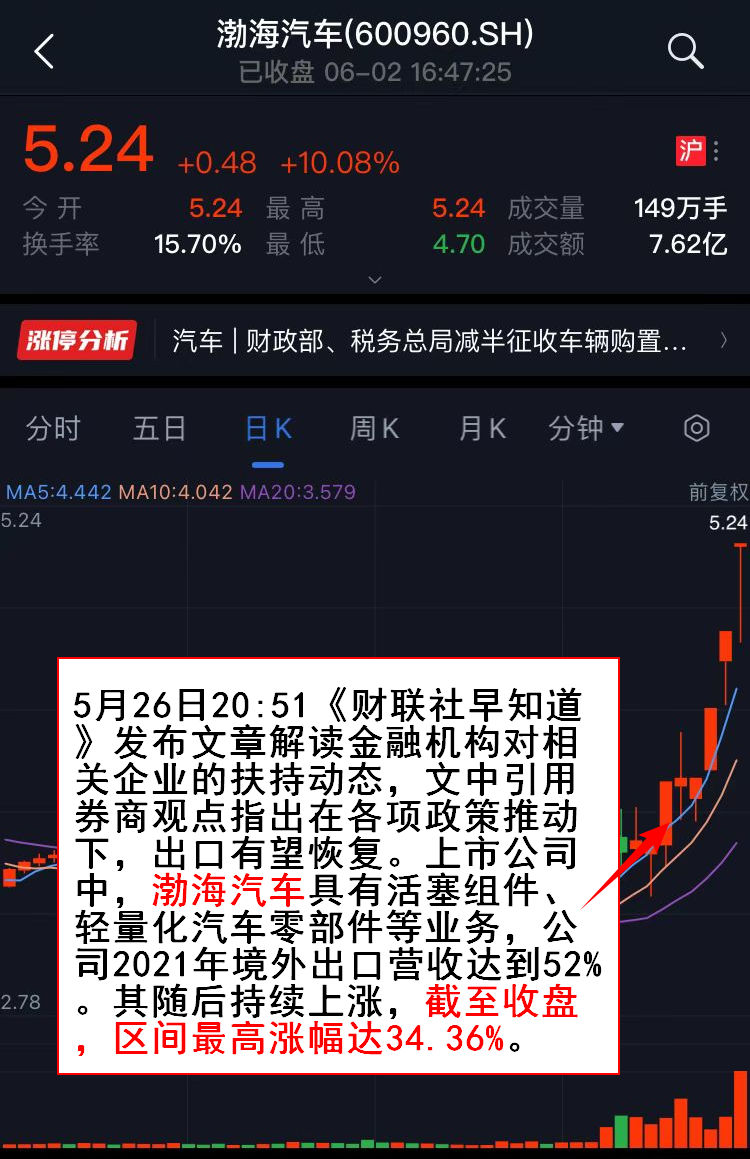Open the search magnifier icon
Screen dimensions: 750x1159
(x=685, y=51)
